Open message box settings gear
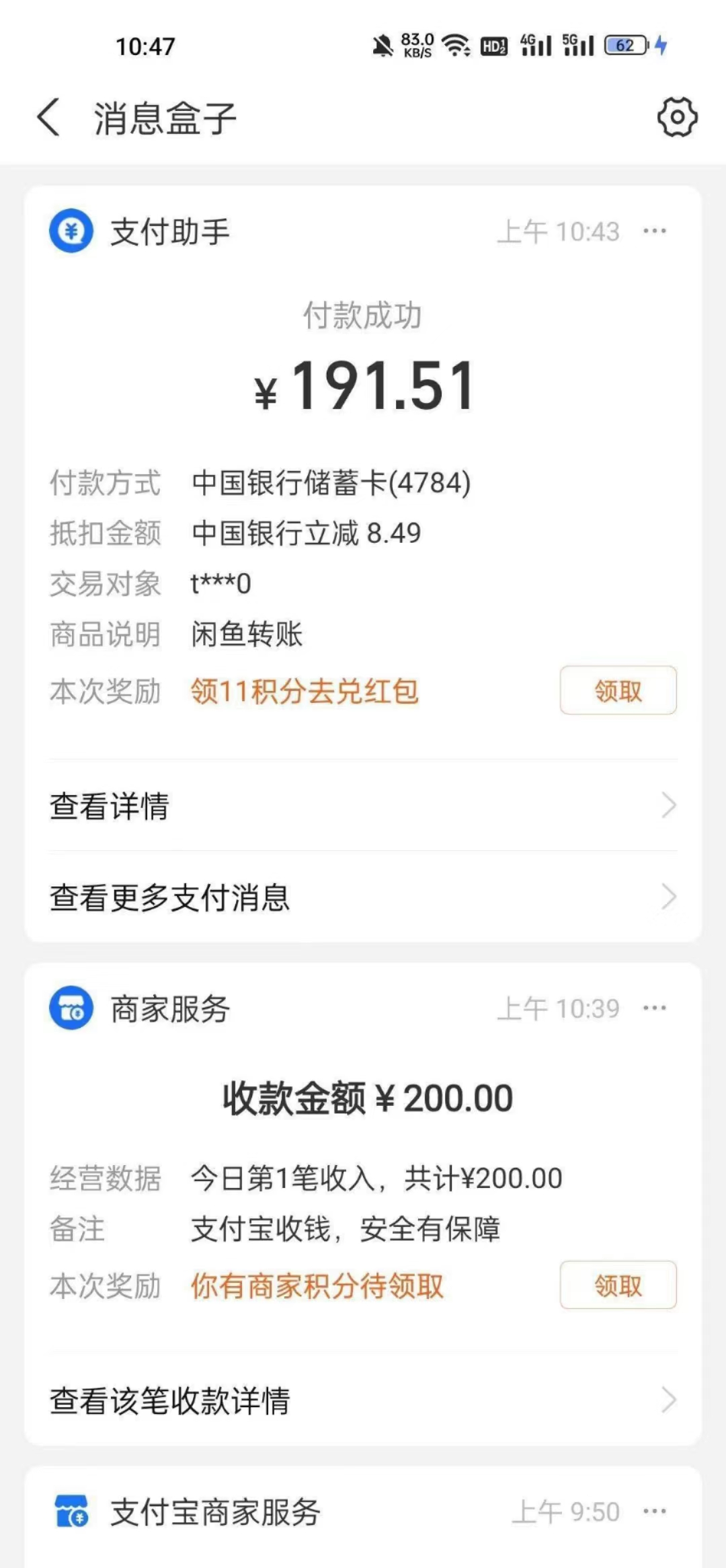 point(676,118)
